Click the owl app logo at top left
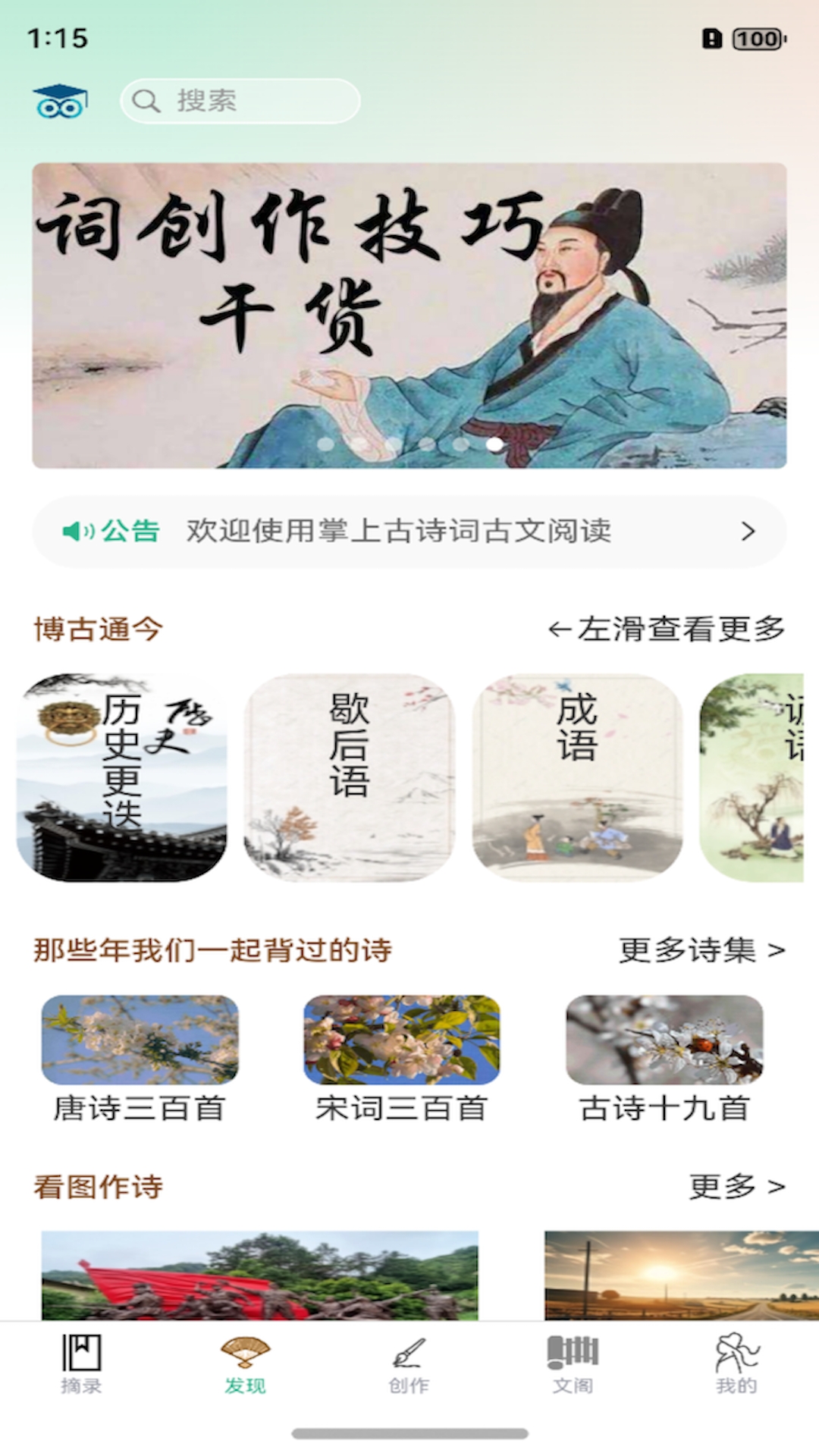Viewport: 819px width, 1456px height. pos(61,101)
